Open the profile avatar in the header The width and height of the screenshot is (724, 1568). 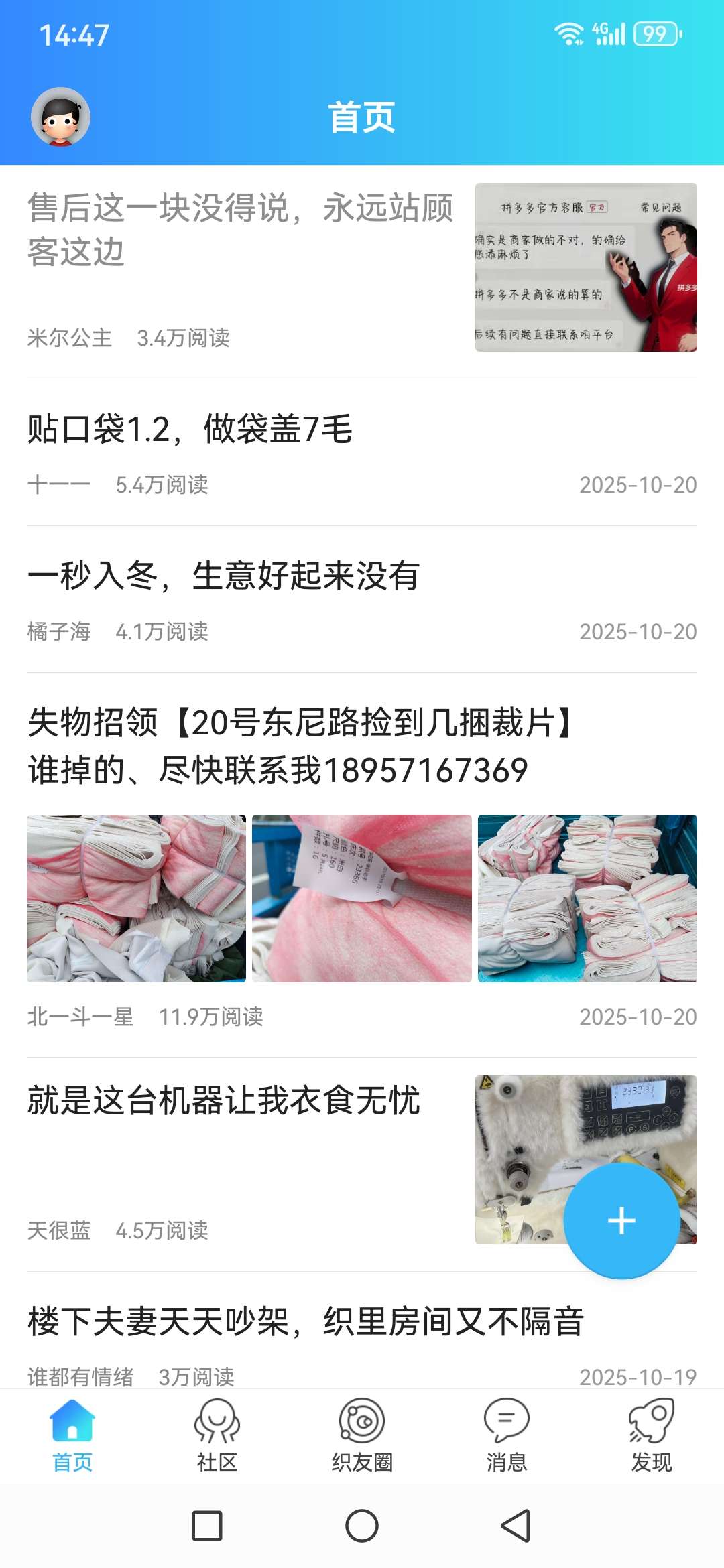[60, 117]
